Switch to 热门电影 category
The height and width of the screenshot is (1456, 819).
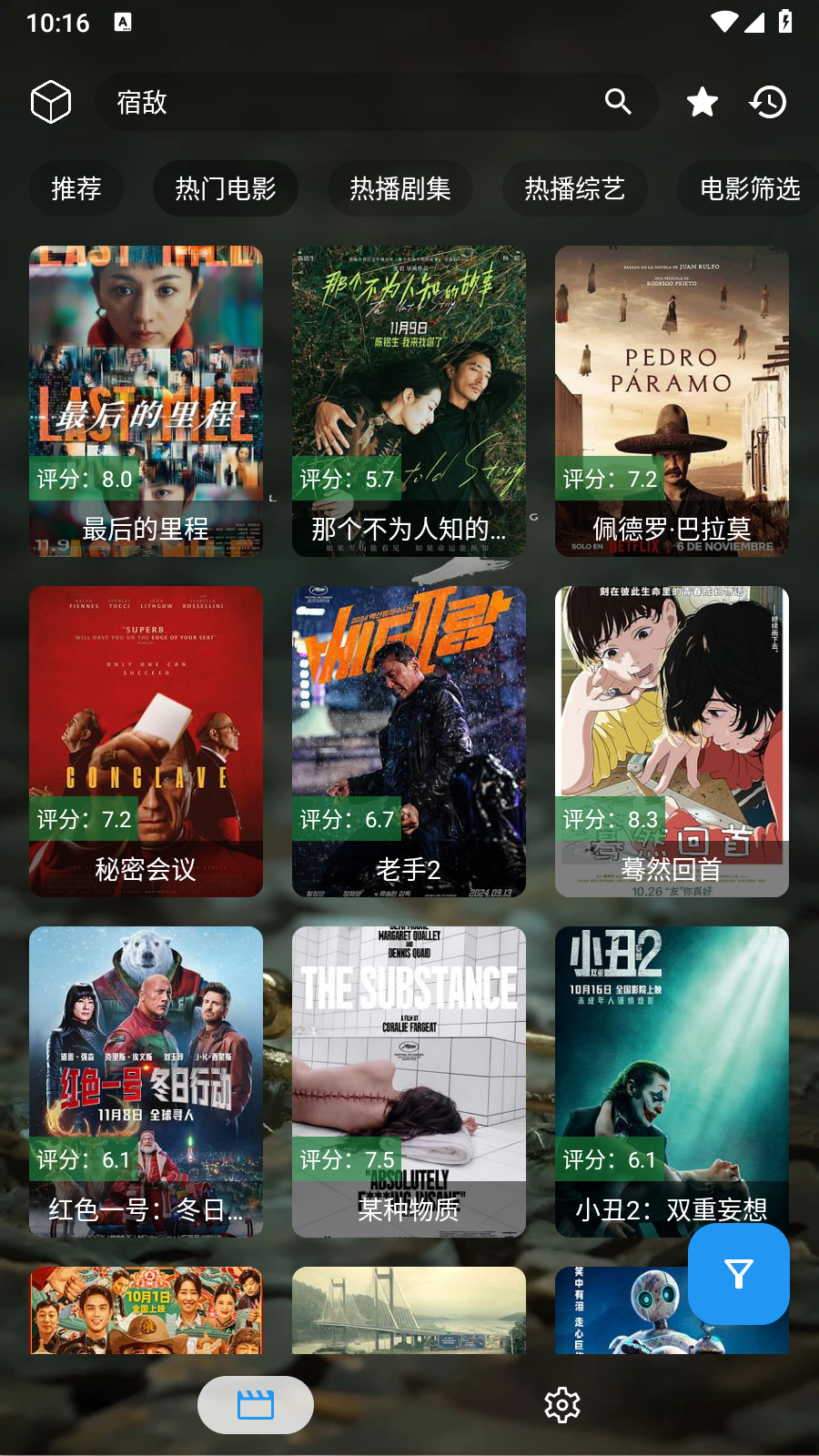point(226,188)
